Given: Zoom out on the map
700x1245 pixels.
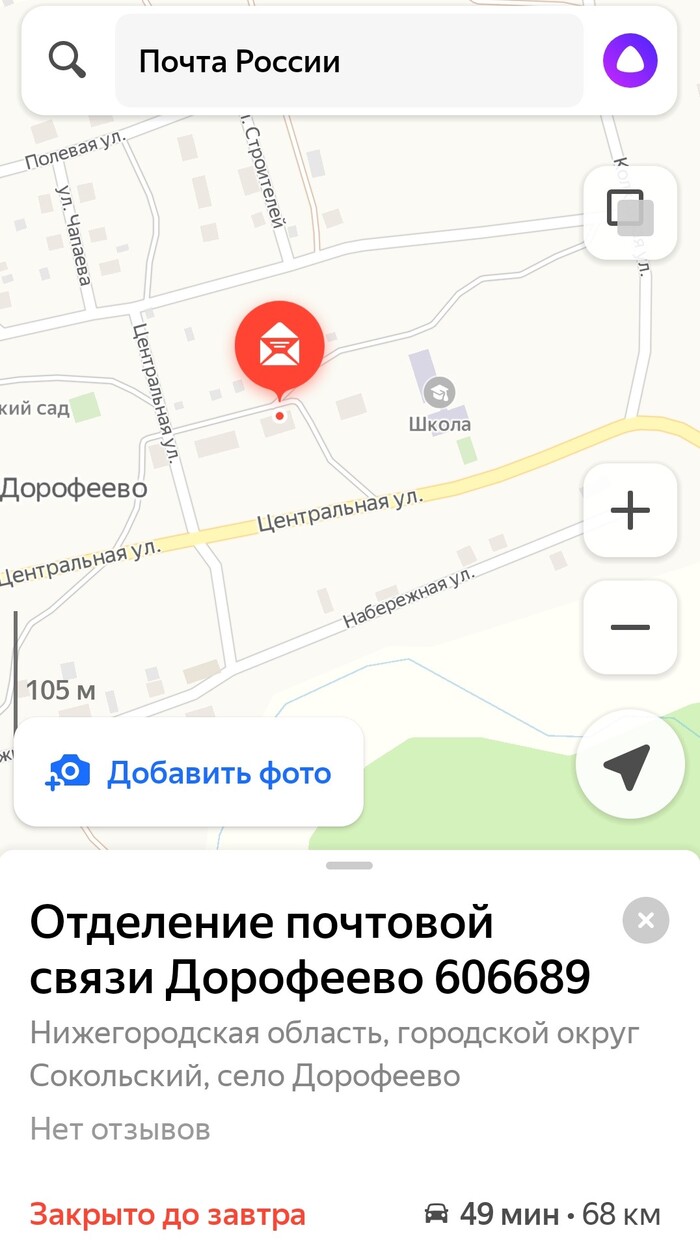Looking at the screenshot, I should coord(630,627).
